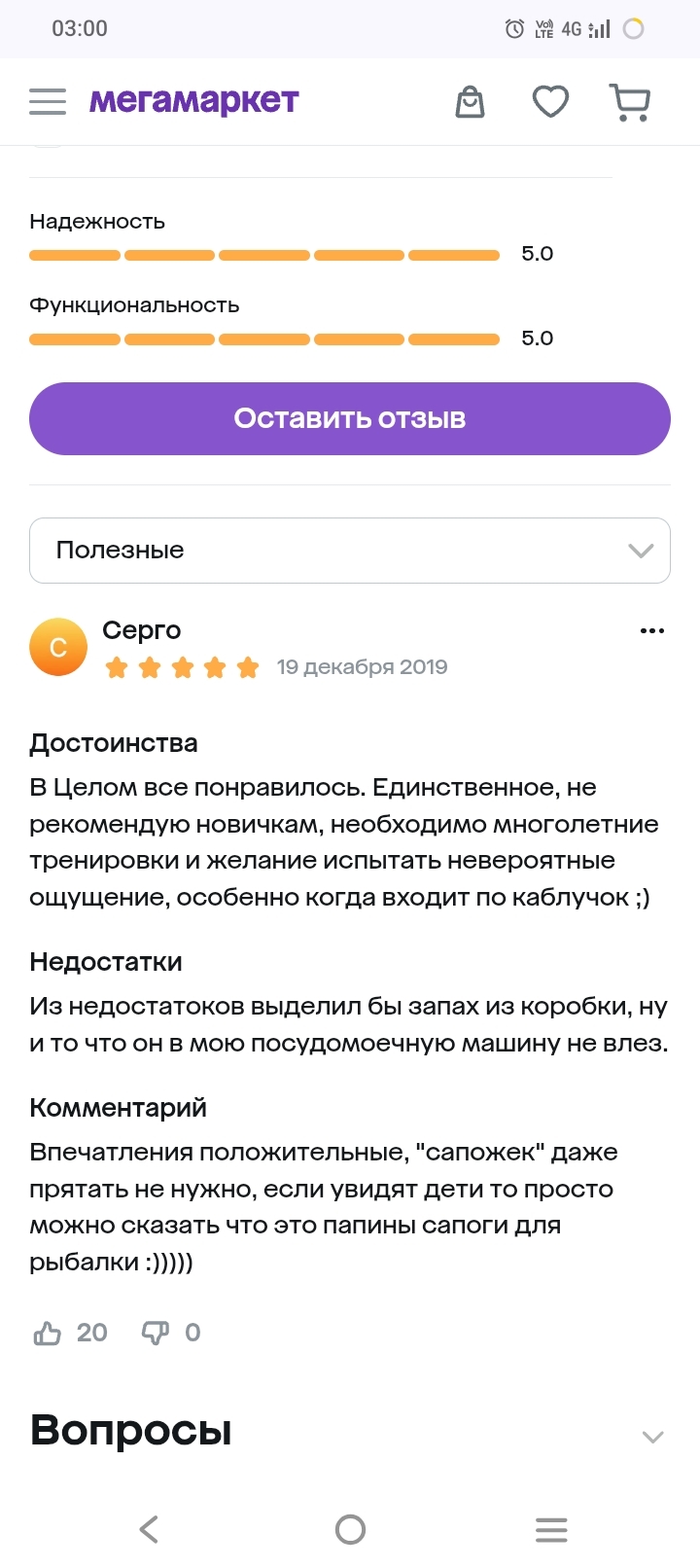700x1568 pixels.
Task: Tap the Оставить отзыв button
Action: click(x=350, y=418)
